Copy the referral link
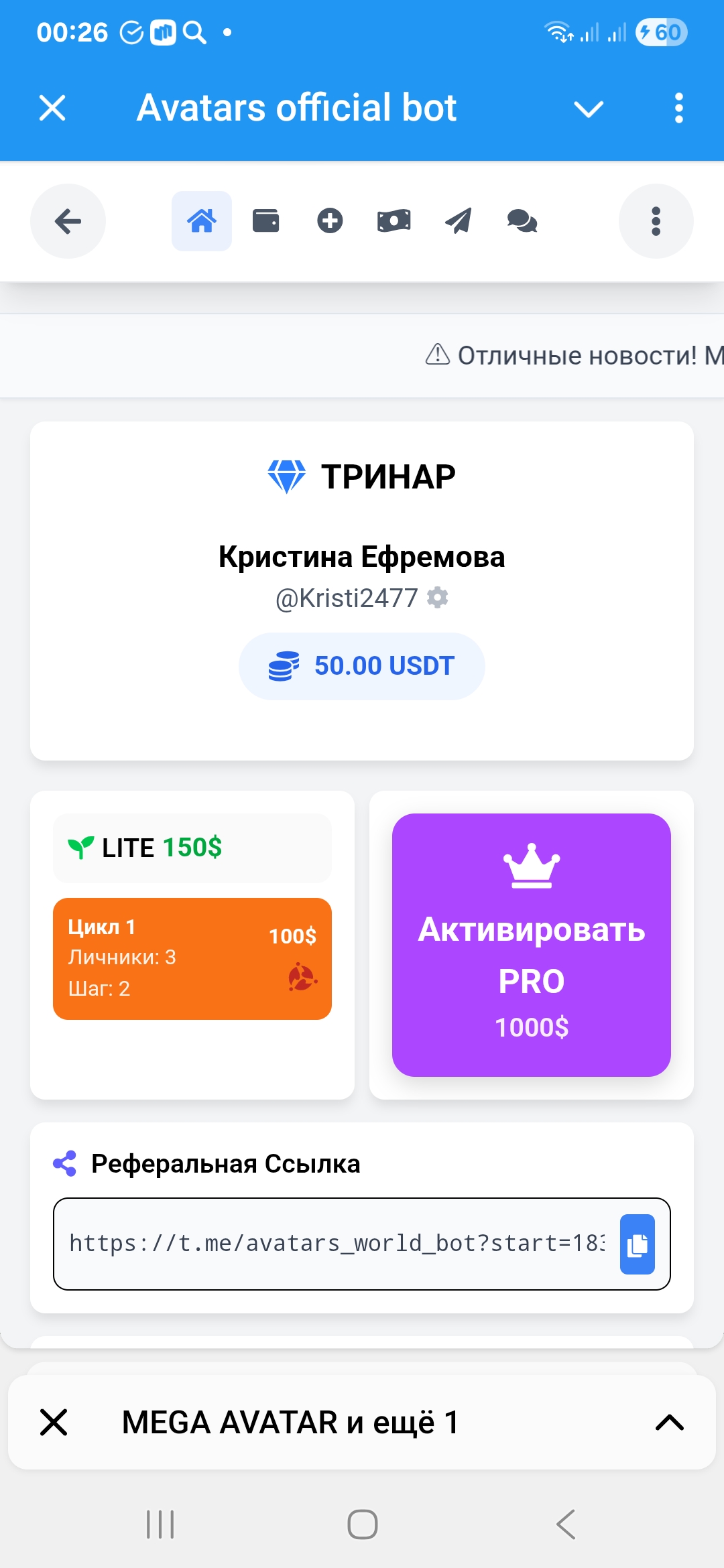The height and width of the screenshot is (1568, 724). pos(637,1244)
